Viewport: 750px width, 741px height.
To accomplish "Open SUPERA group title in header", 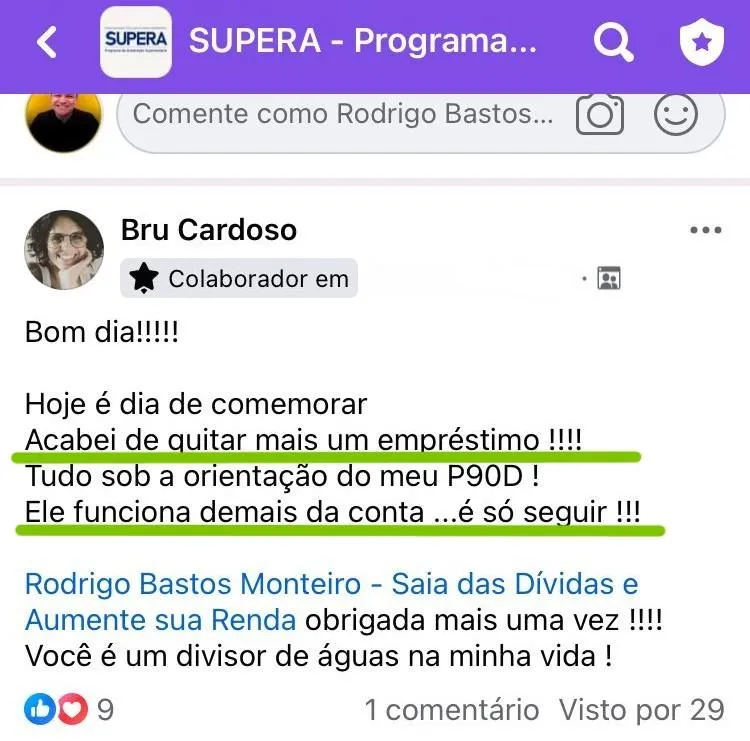I will click(x=362, y=42).
